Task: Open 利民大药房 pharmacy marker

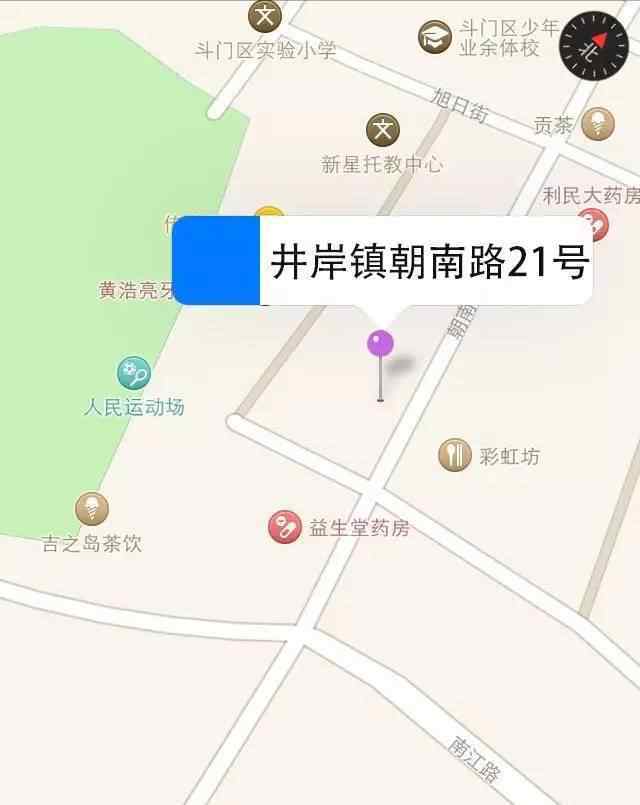Action: (x=593, y=224)
